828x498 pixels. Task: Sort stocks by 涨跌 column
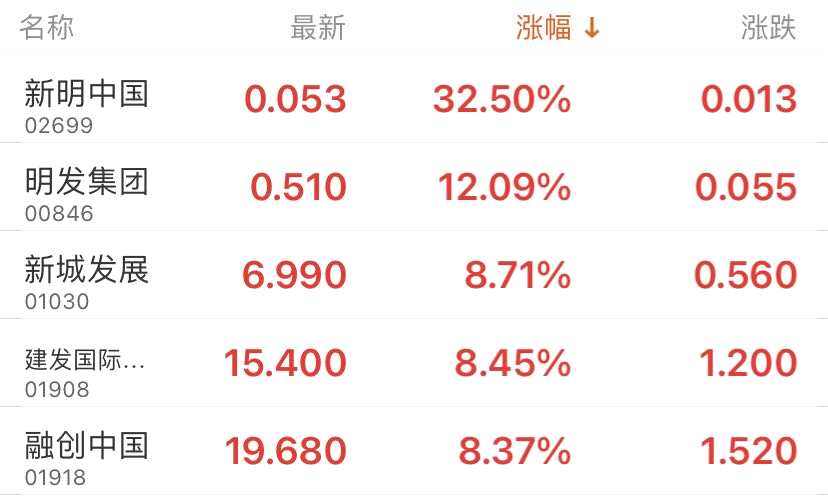768,28
